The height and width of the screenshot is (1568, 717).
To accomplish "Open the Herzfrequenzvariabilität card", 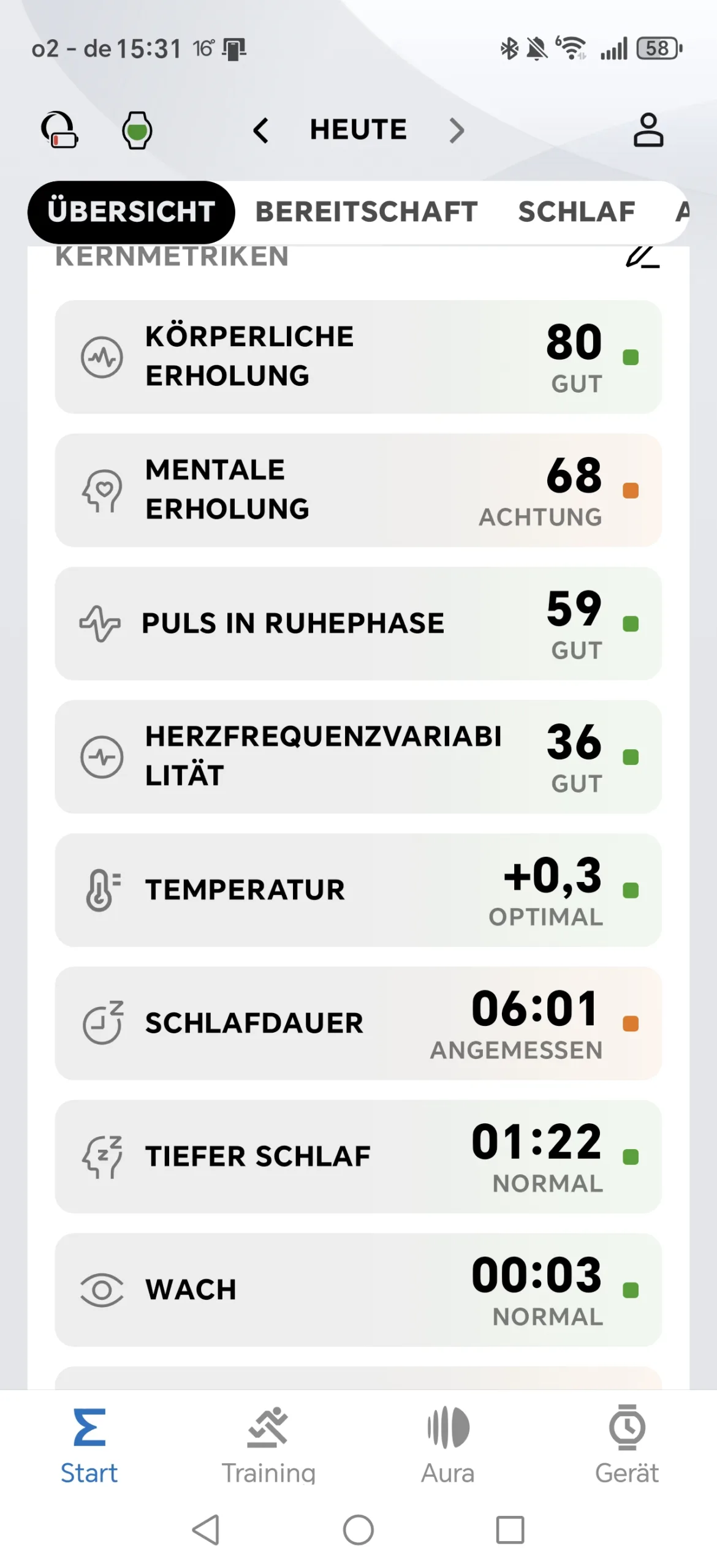I will pyautogui.click(x=358, y=756).
